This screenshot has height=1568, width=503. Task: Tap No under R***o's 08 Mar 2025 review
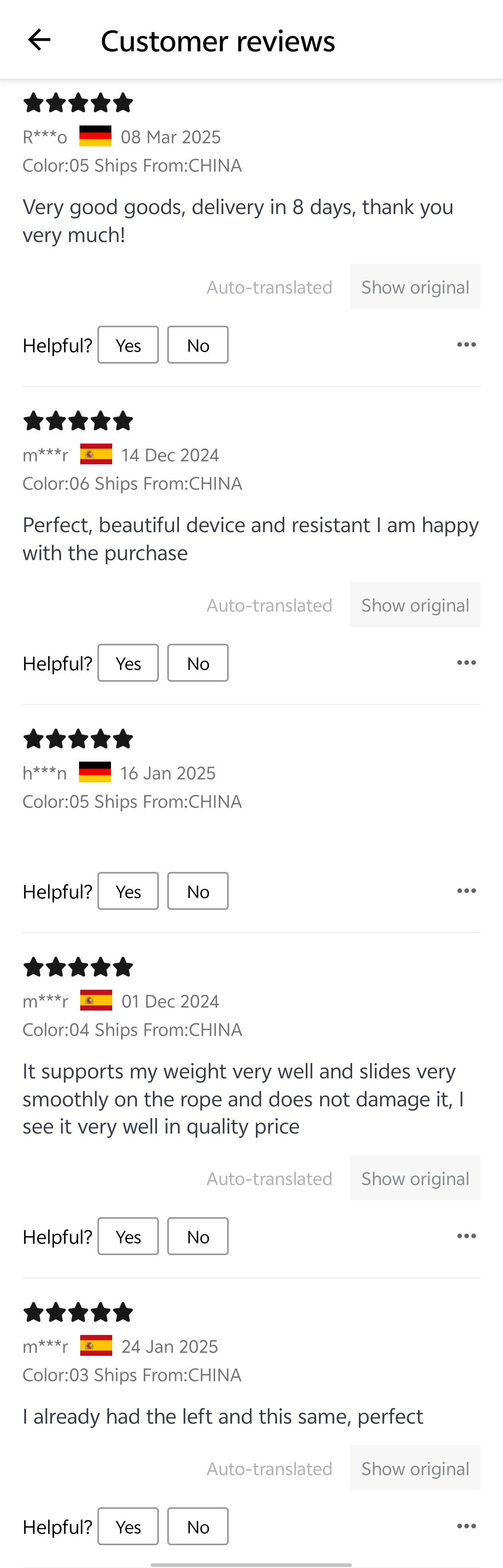[198, 345]
